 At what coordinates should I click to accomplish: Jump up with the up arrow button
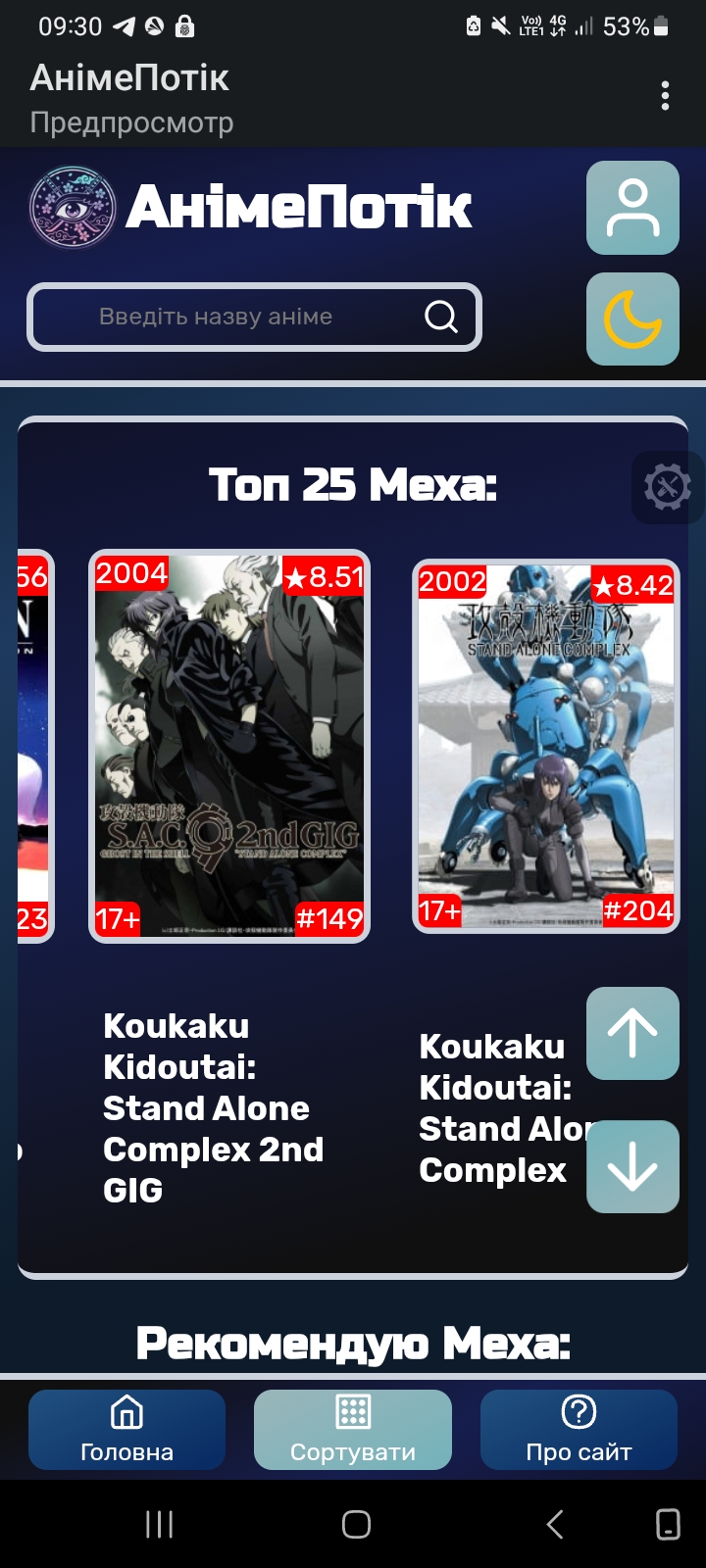tap(632, 1033)
